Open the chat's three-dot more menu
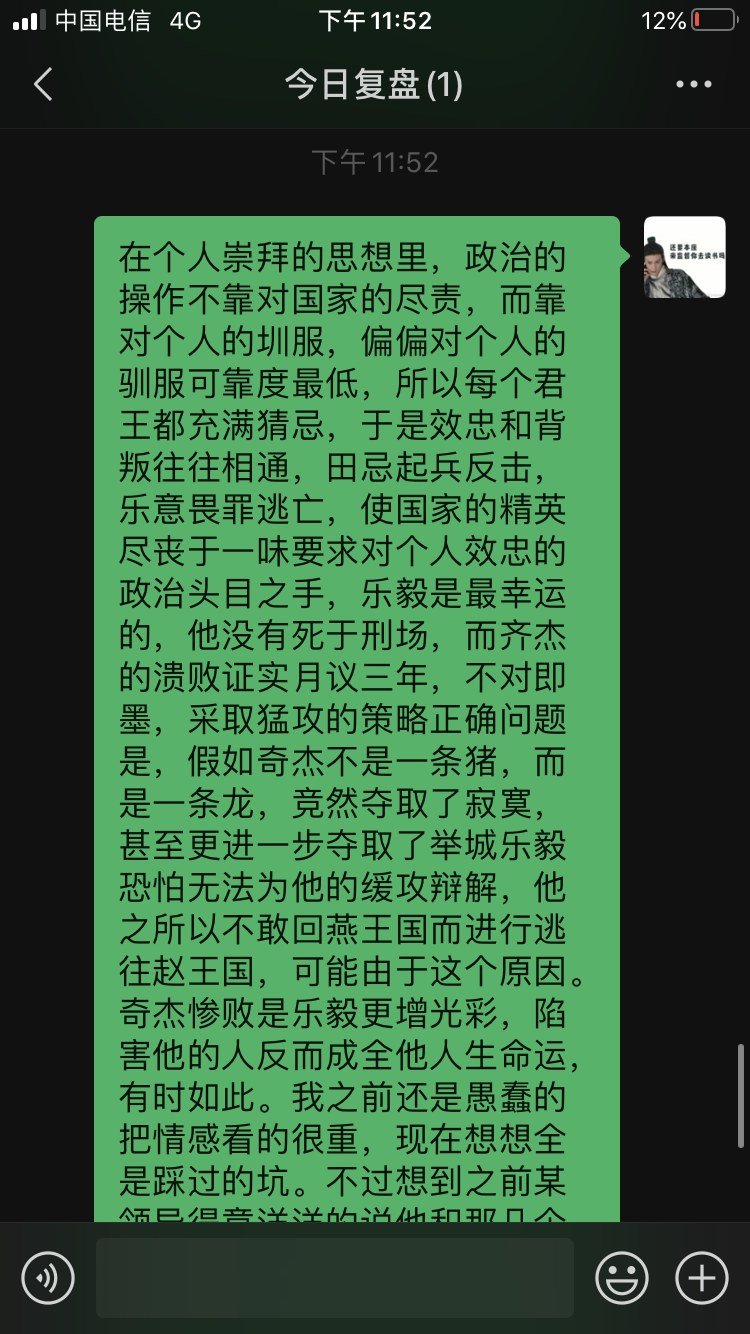750x1334 pixels. click(694, 85)
